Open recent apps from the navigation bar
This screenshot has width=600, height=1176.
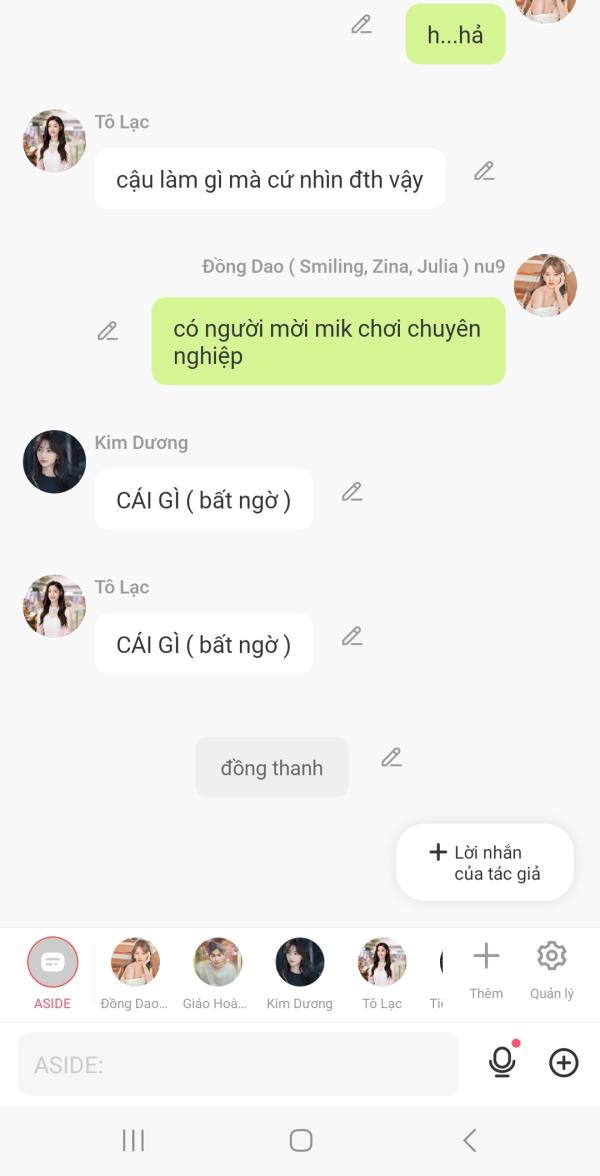[x=134, y=1141]
